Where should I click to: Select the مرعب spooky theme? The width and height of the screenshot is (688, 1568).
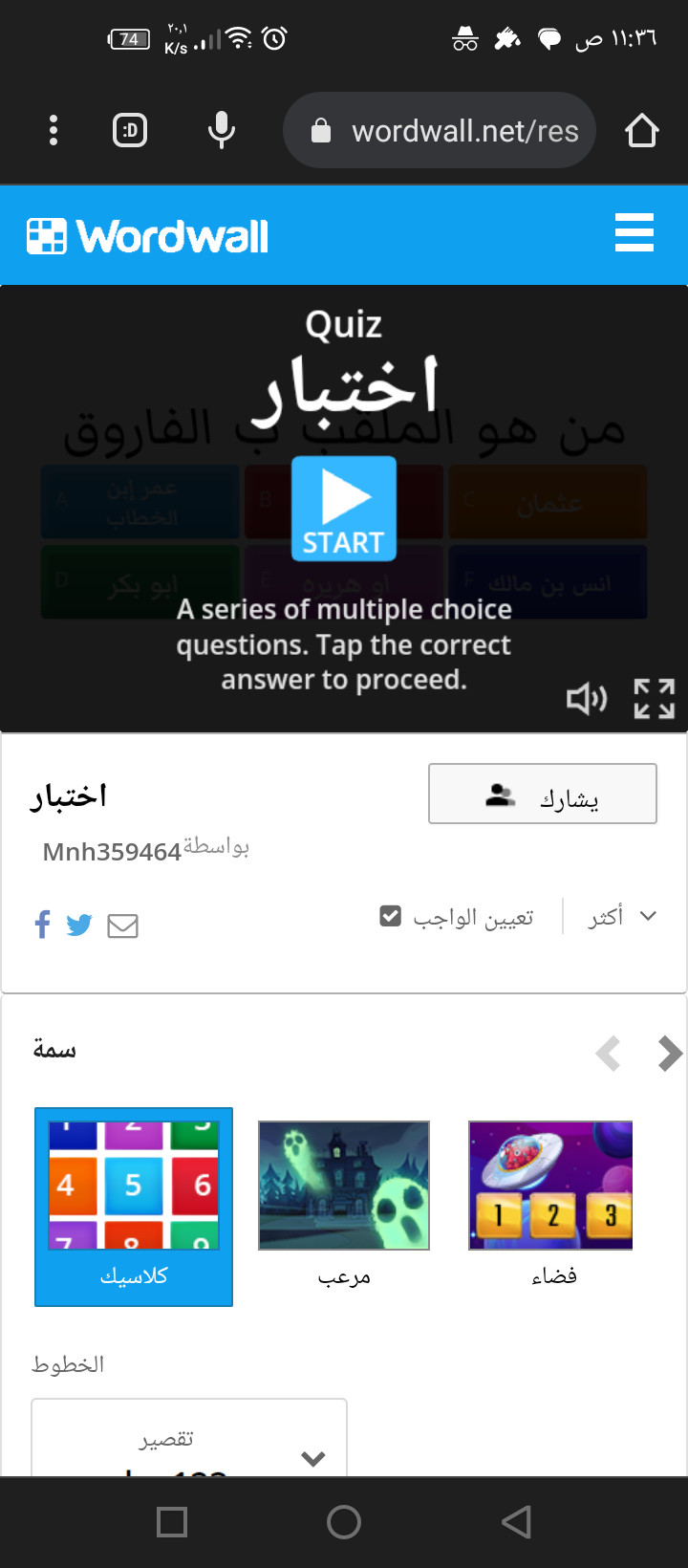344,1200
